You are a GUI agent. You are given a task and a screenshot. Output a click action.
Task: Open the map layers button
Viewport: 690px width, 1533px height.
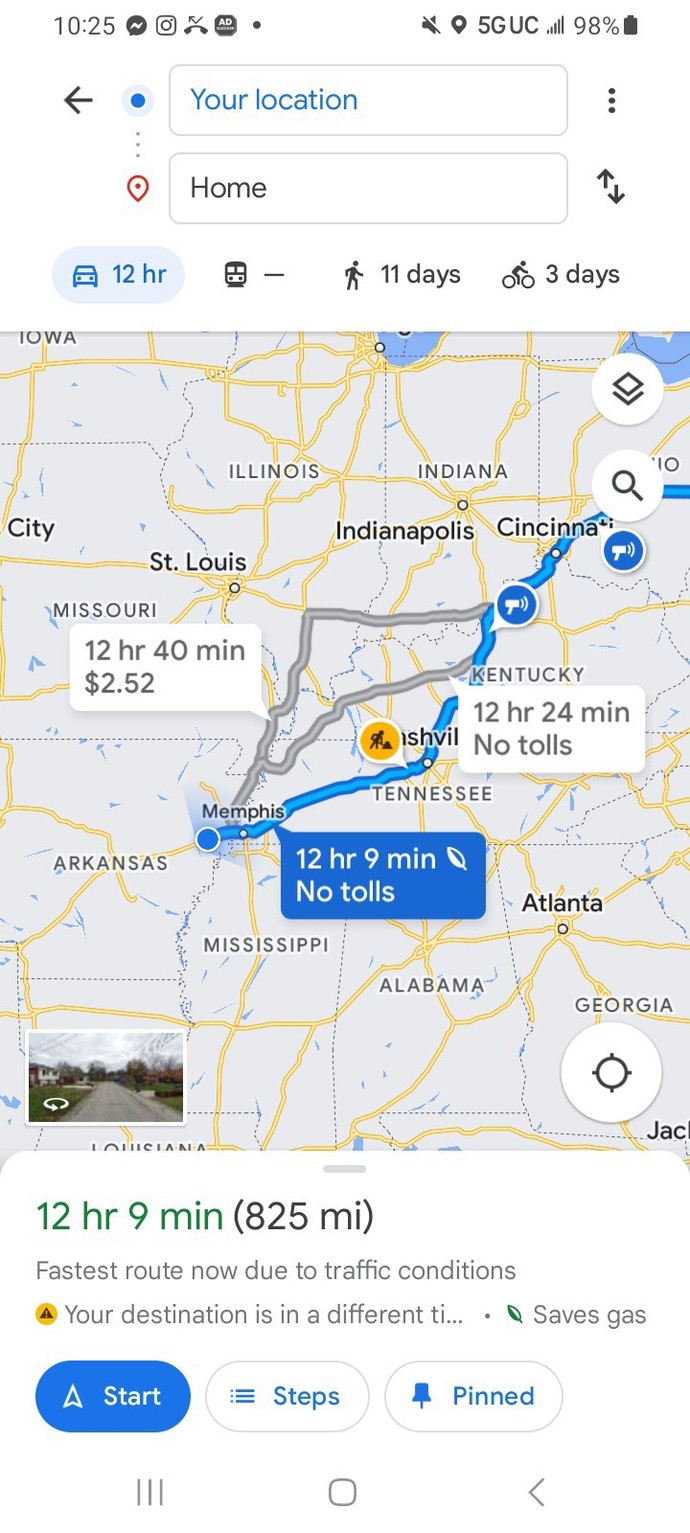coord(627,390)
